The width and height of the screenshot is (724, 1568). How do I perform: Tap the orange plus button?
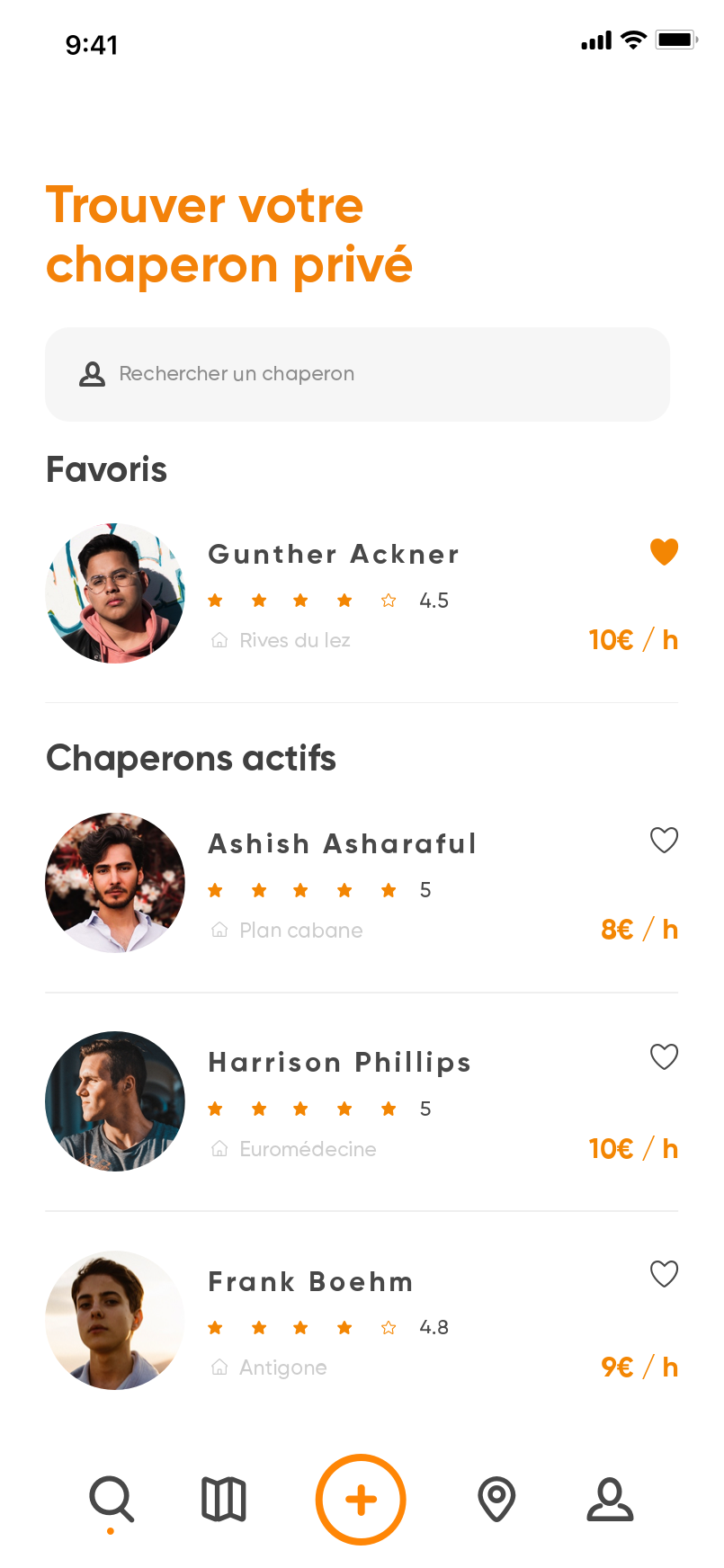click(x=361, y=1499)
